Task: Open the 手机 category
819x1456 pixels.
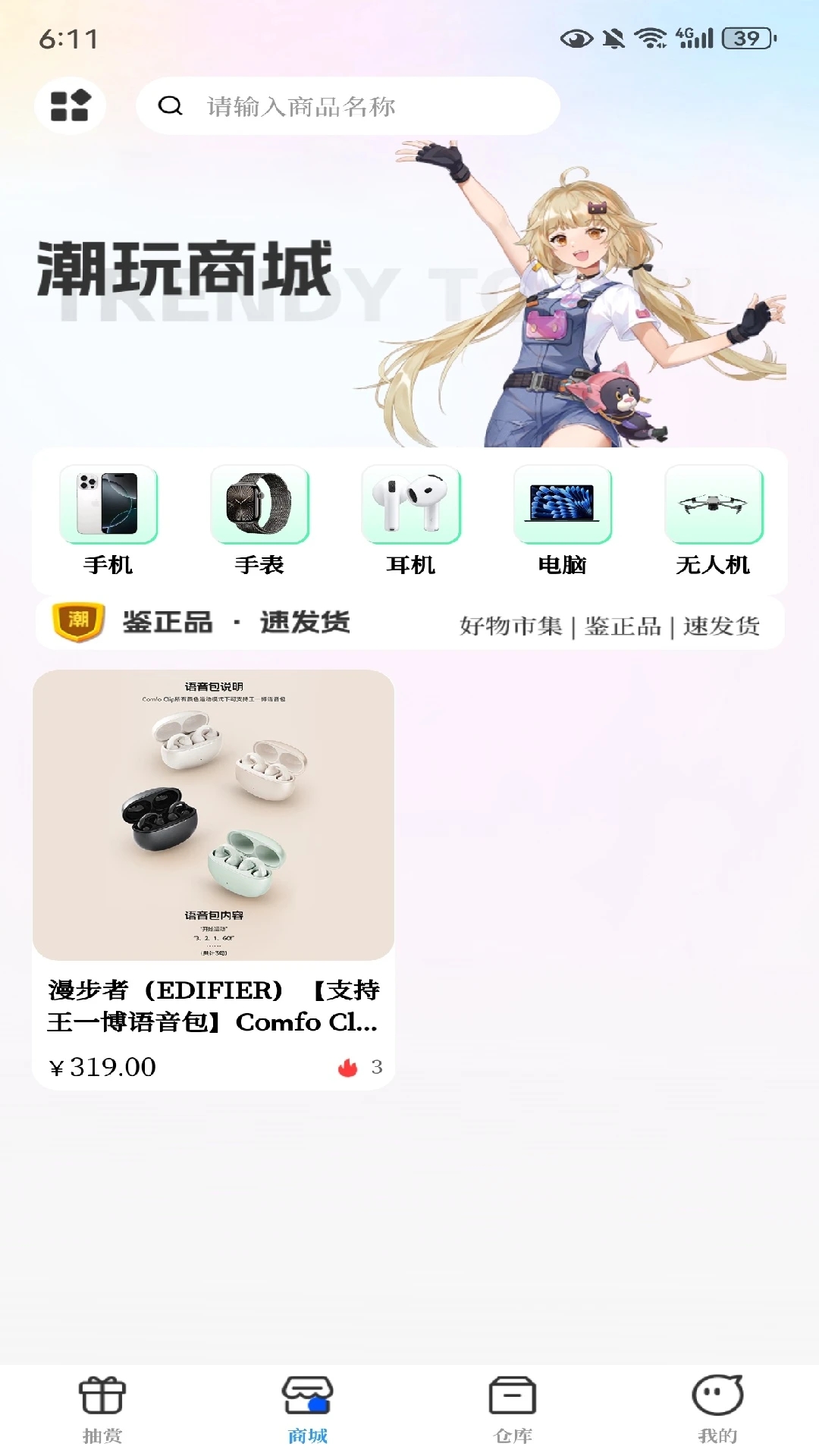Action: (x=108, y=521)
